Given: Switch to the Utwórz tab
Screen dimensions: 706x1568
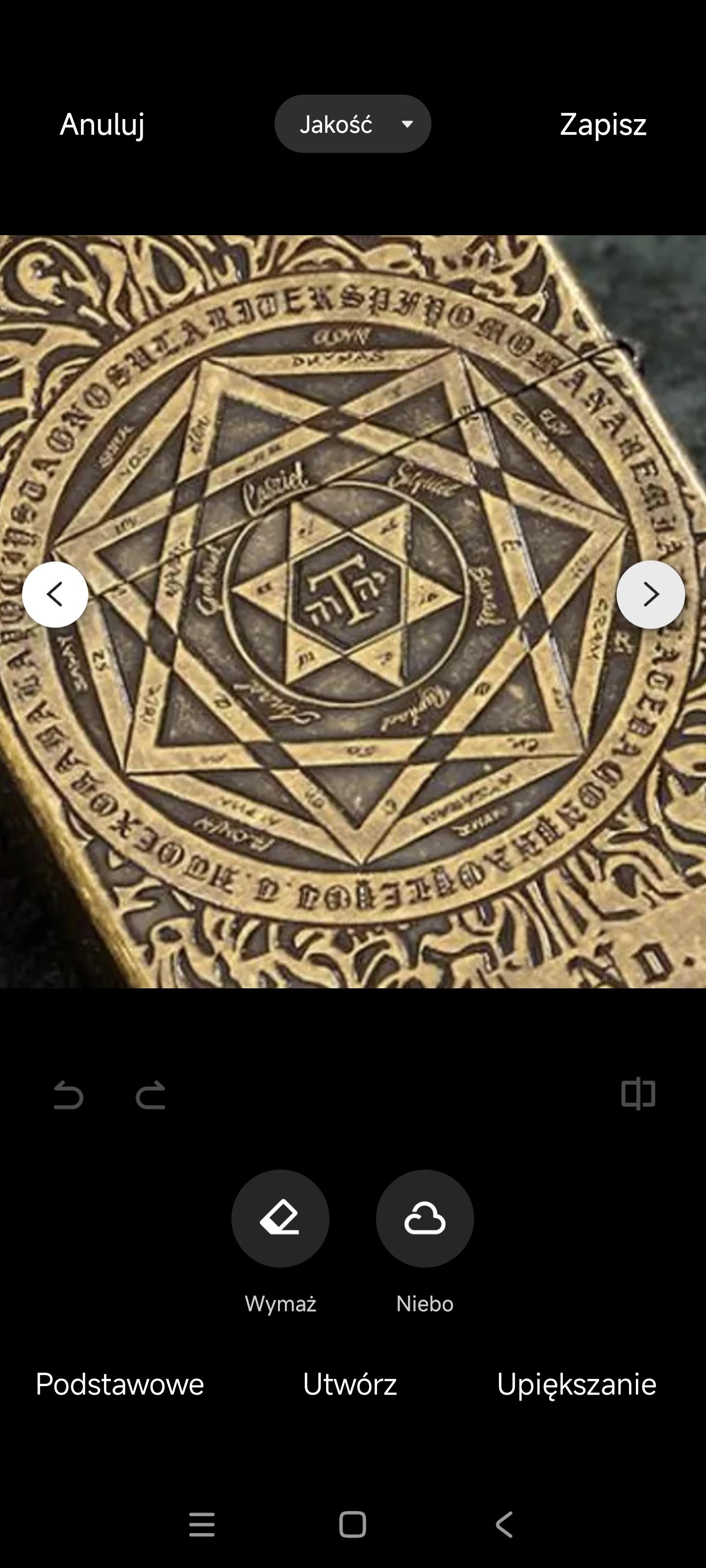Looking at the screenshot, I should pos(350,1384).
